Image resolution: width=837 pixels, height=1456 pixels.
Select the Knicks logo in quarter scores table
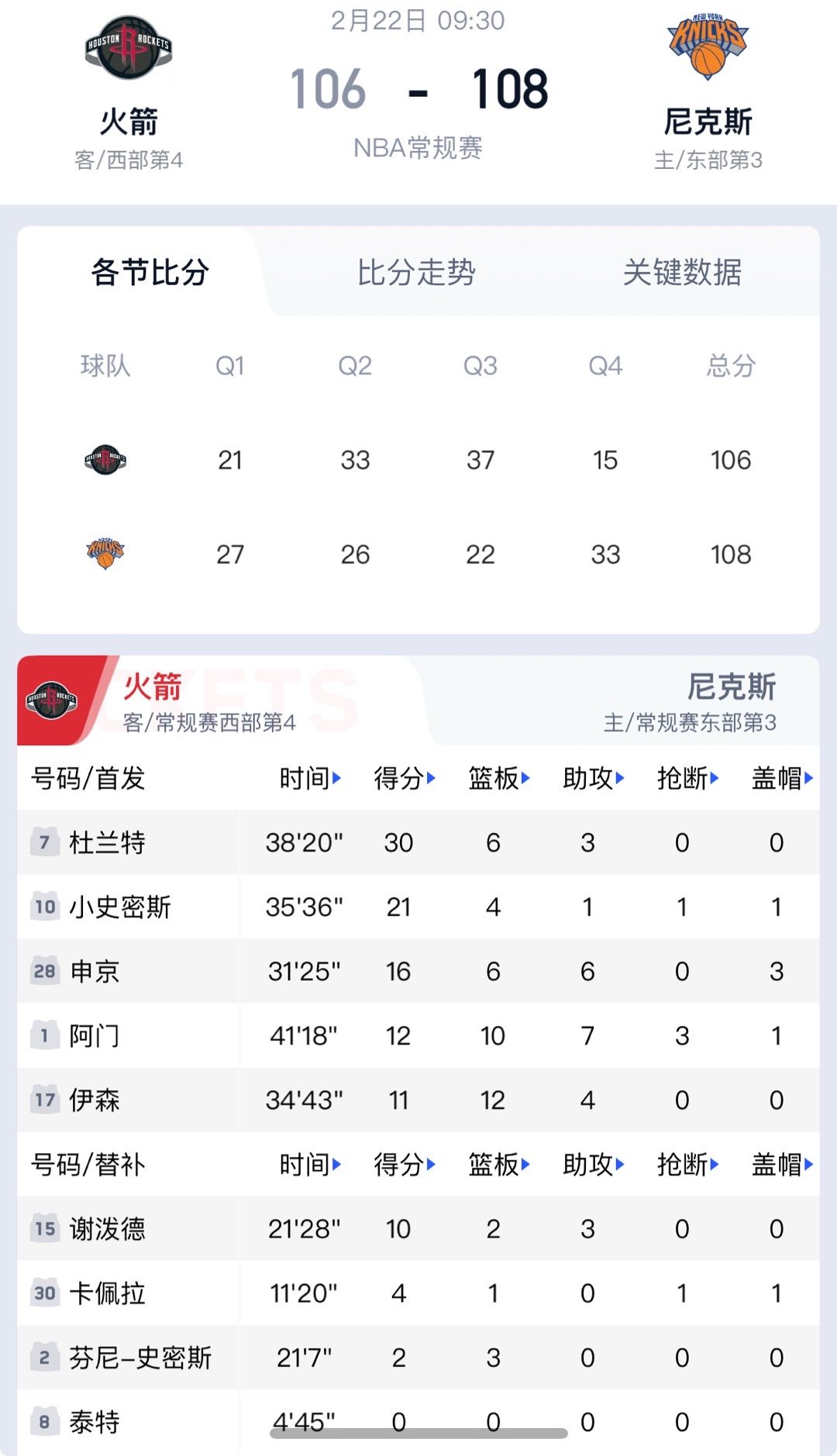[x=106, y=553]
